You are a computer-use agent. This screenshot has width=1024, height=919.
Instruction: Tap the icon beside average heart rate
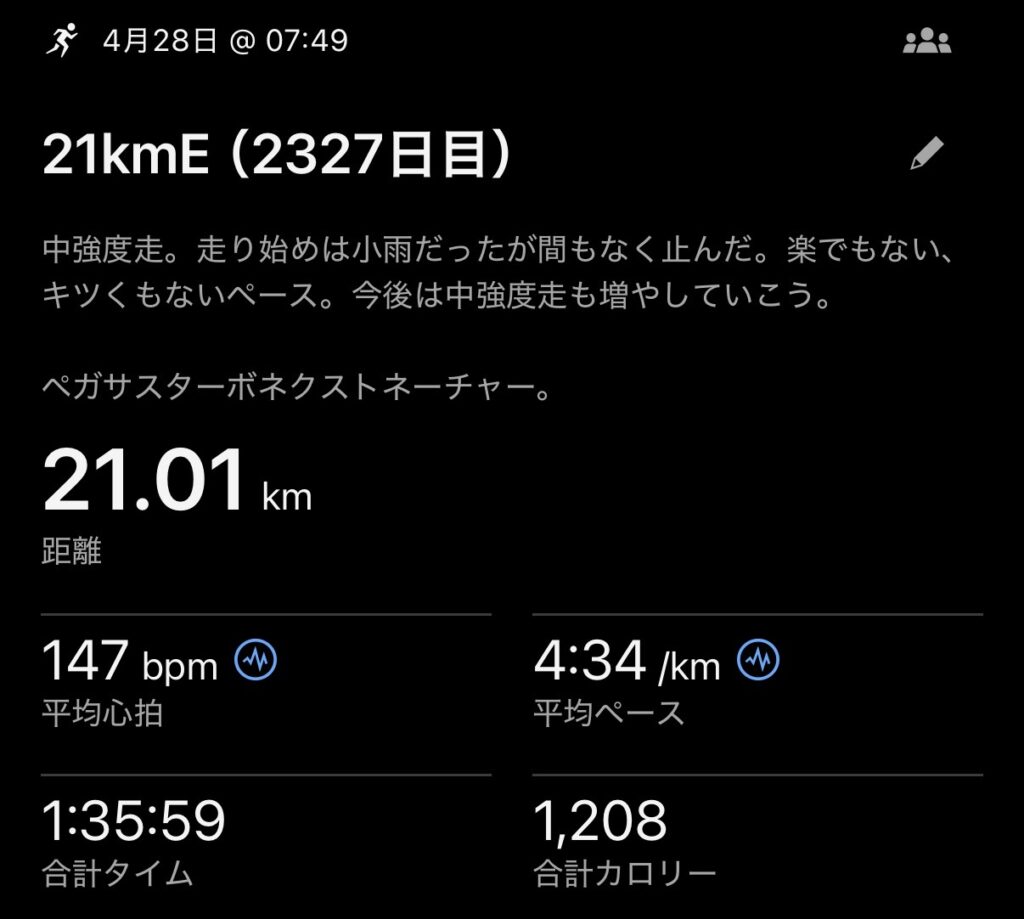(x=256, y=660)
